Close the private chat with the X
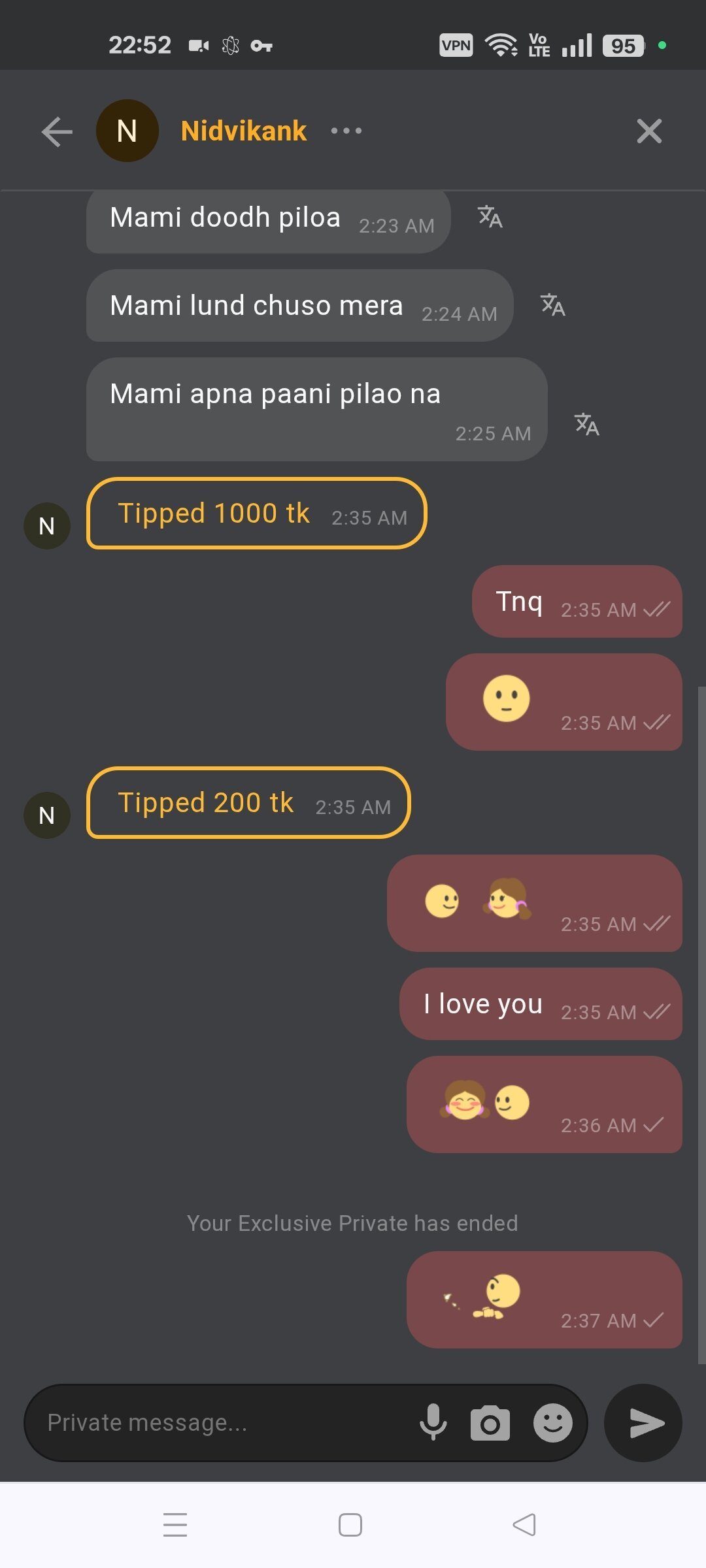Viewport: 706px width, 1568px height. click(648, 131)
